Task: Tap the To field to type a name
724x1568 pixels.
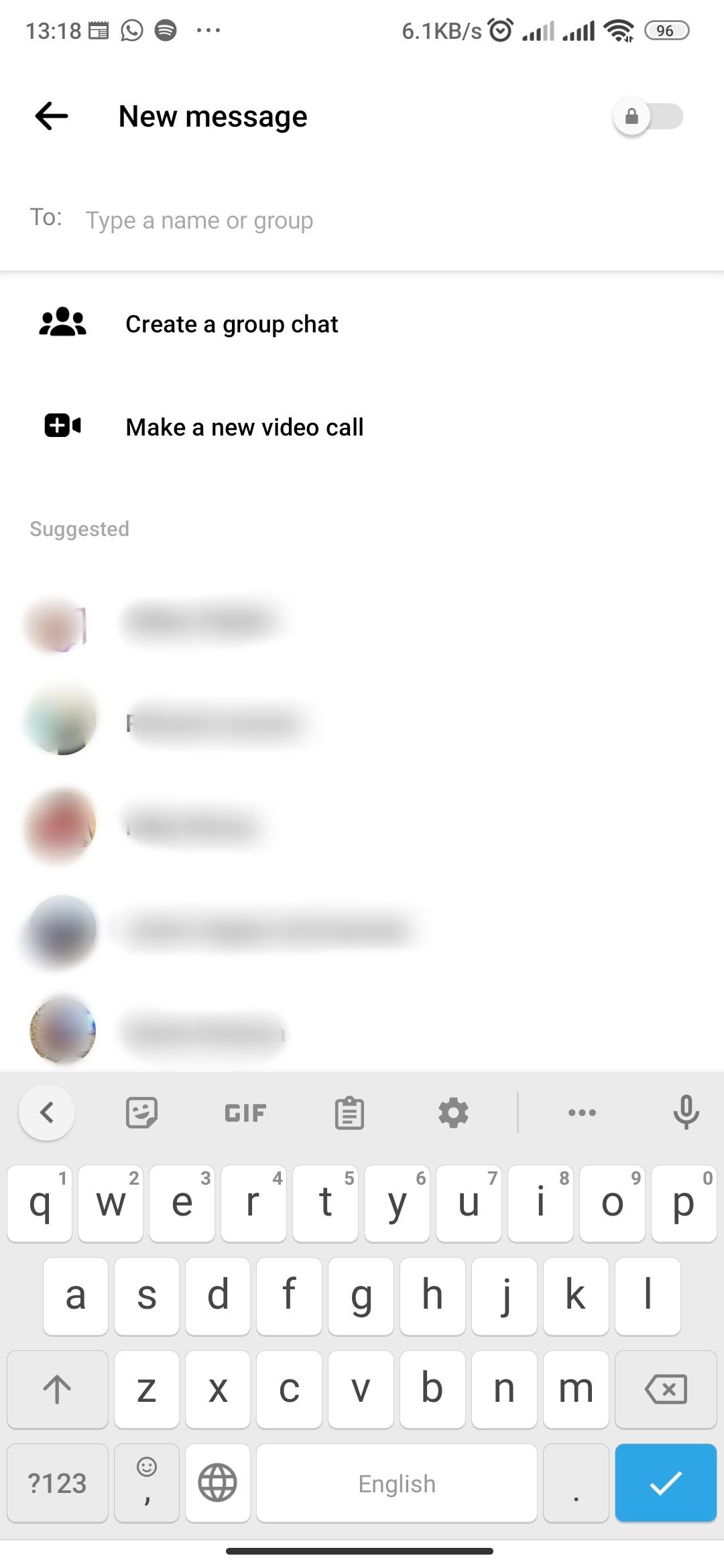Action: pos(268,220)
